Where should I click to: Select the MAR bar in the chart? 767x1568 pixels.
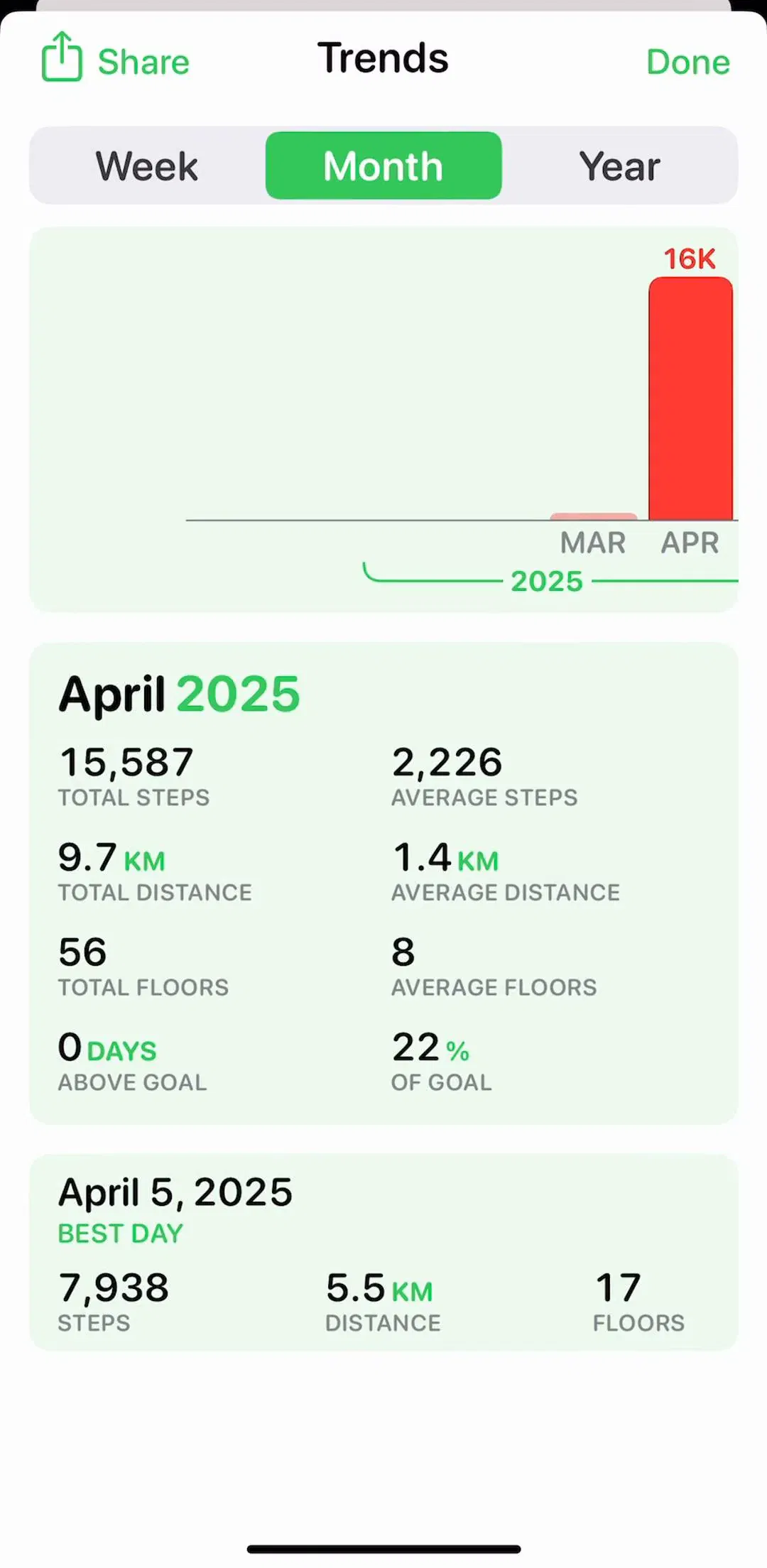click(x=594, y=516)
